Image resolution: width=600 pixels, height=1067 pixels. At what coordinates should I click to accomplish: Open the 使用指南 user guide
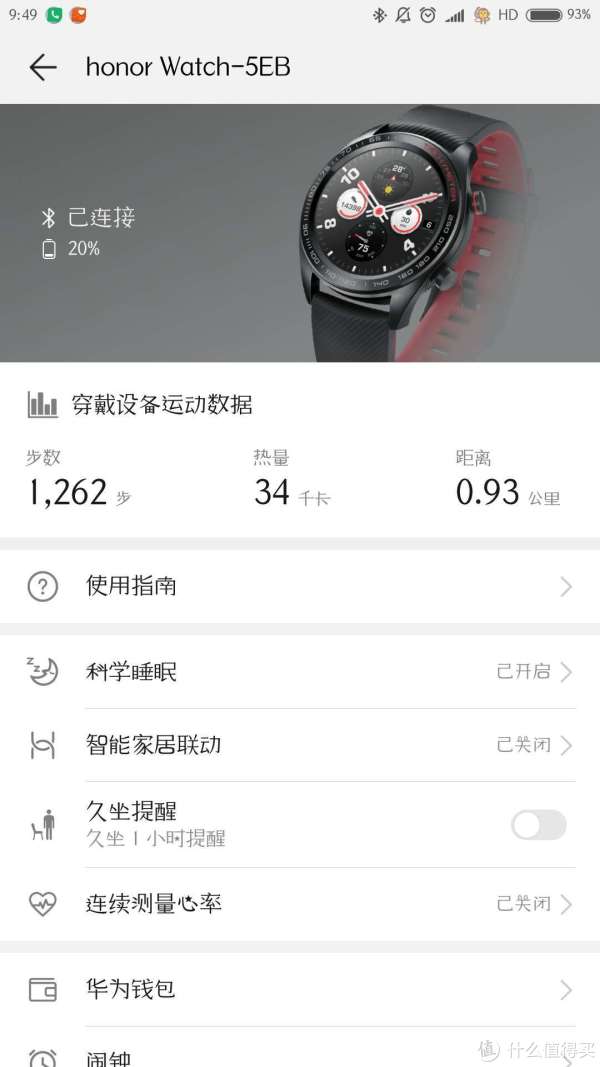tap(300, 586)
